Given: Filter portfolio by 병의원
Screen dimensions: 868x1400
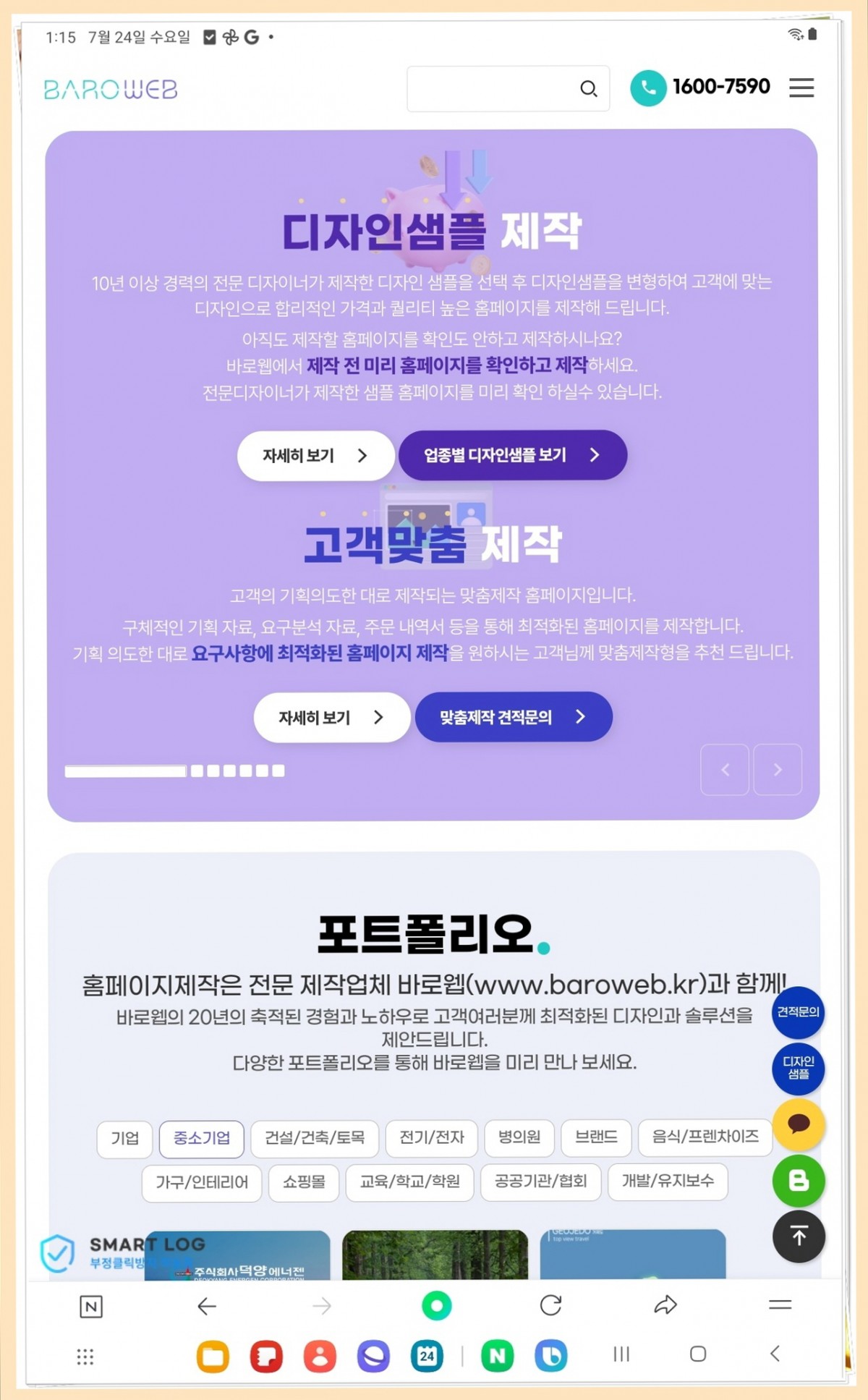Looking at the screenshot, I should click(519, 1137).
